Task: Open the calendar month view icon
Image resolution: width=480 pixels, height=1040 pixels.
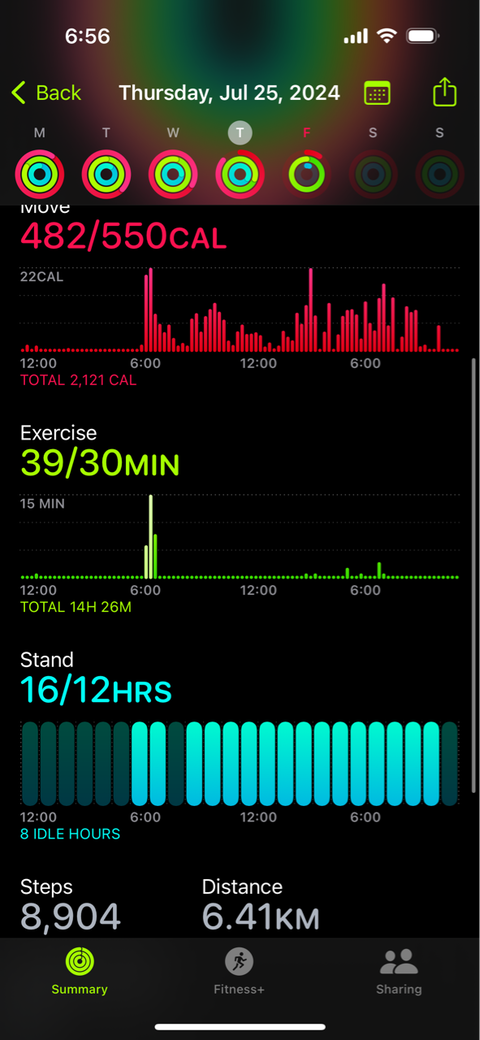Action: 377,93
